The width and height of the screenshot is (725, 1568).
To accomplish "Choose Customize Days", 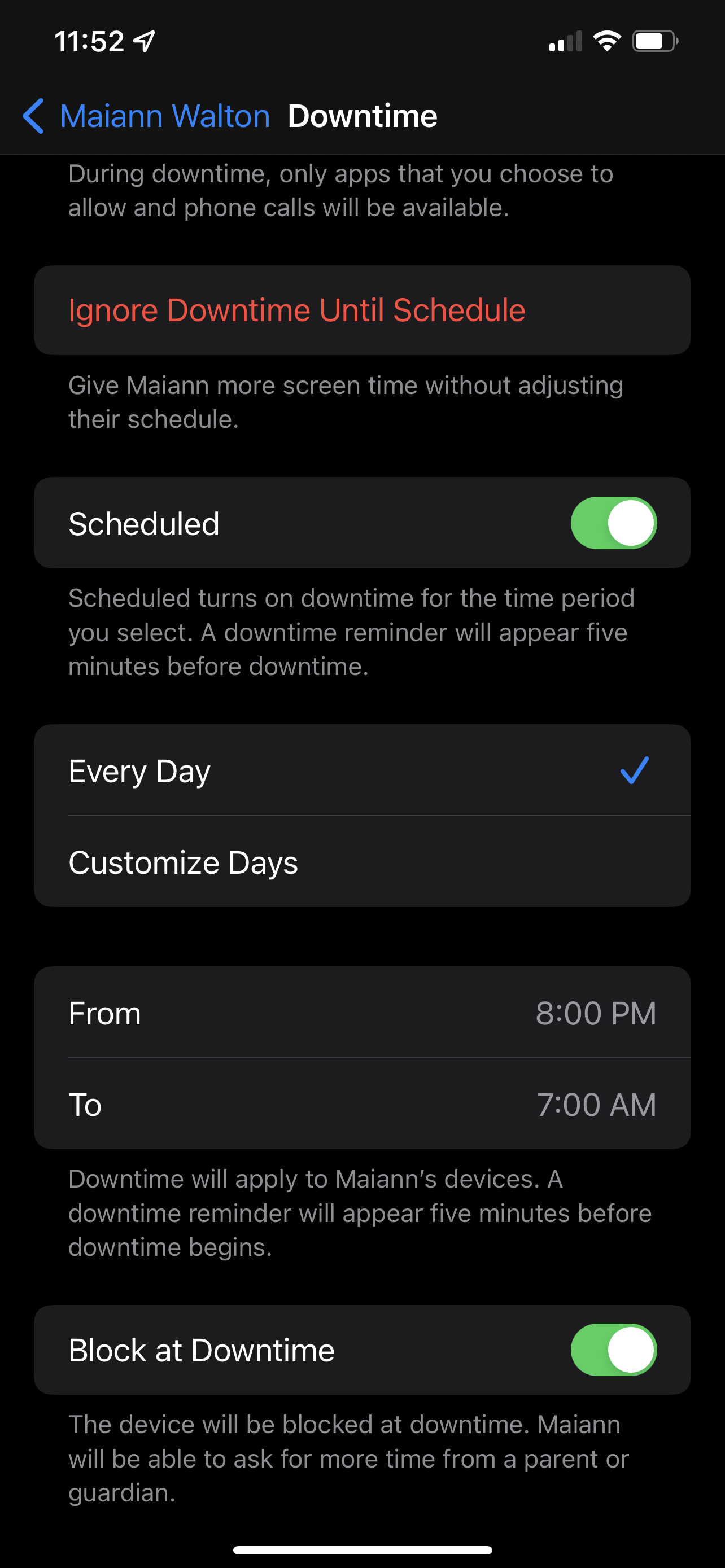I will pyautogui.click(x=361, y=862).
